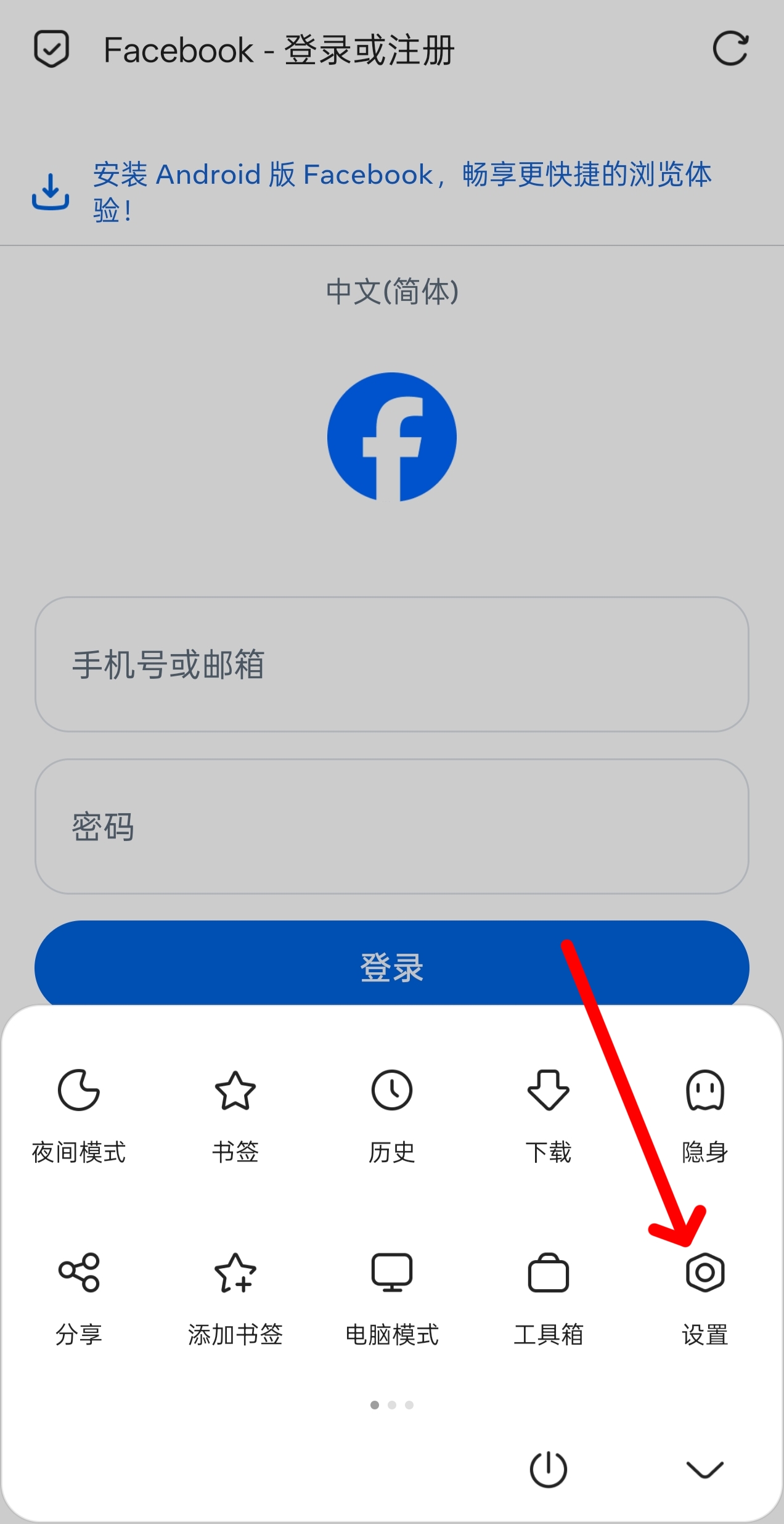
Task: Open the 设置 settings icon
Action: click(x=706, y=1272)
